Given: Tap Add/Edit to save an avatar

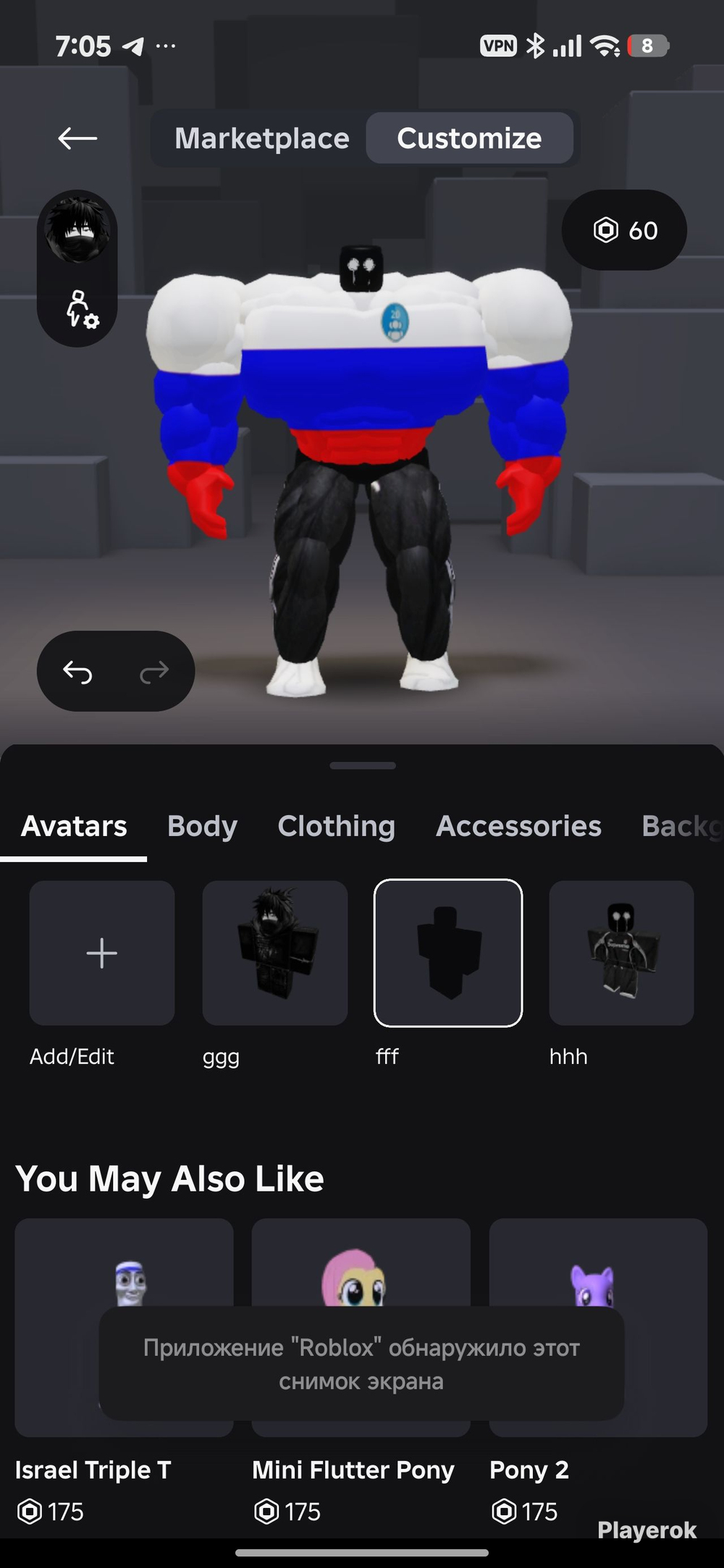Looking at the screenshot, I should [101, 953].
